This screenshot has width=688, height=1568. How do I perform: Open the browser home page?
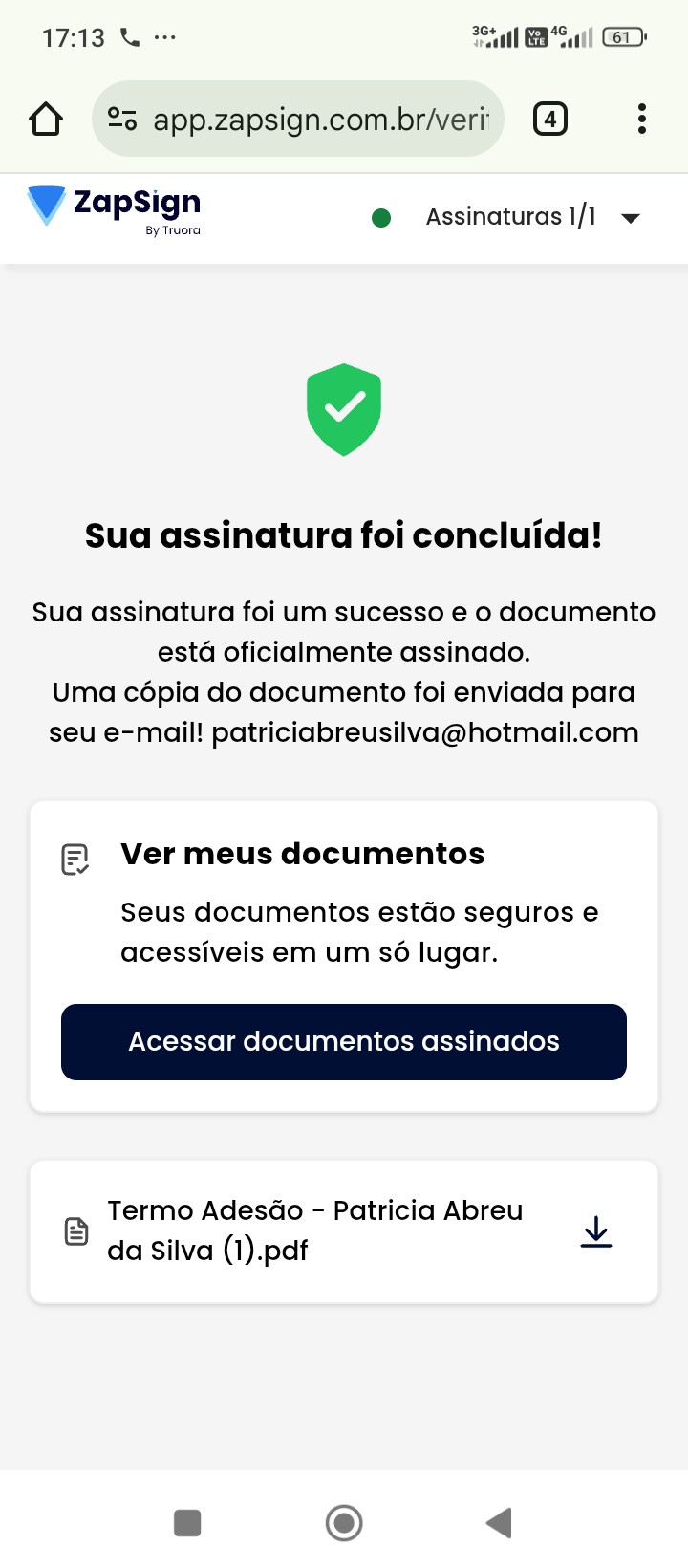coord(46,120)
